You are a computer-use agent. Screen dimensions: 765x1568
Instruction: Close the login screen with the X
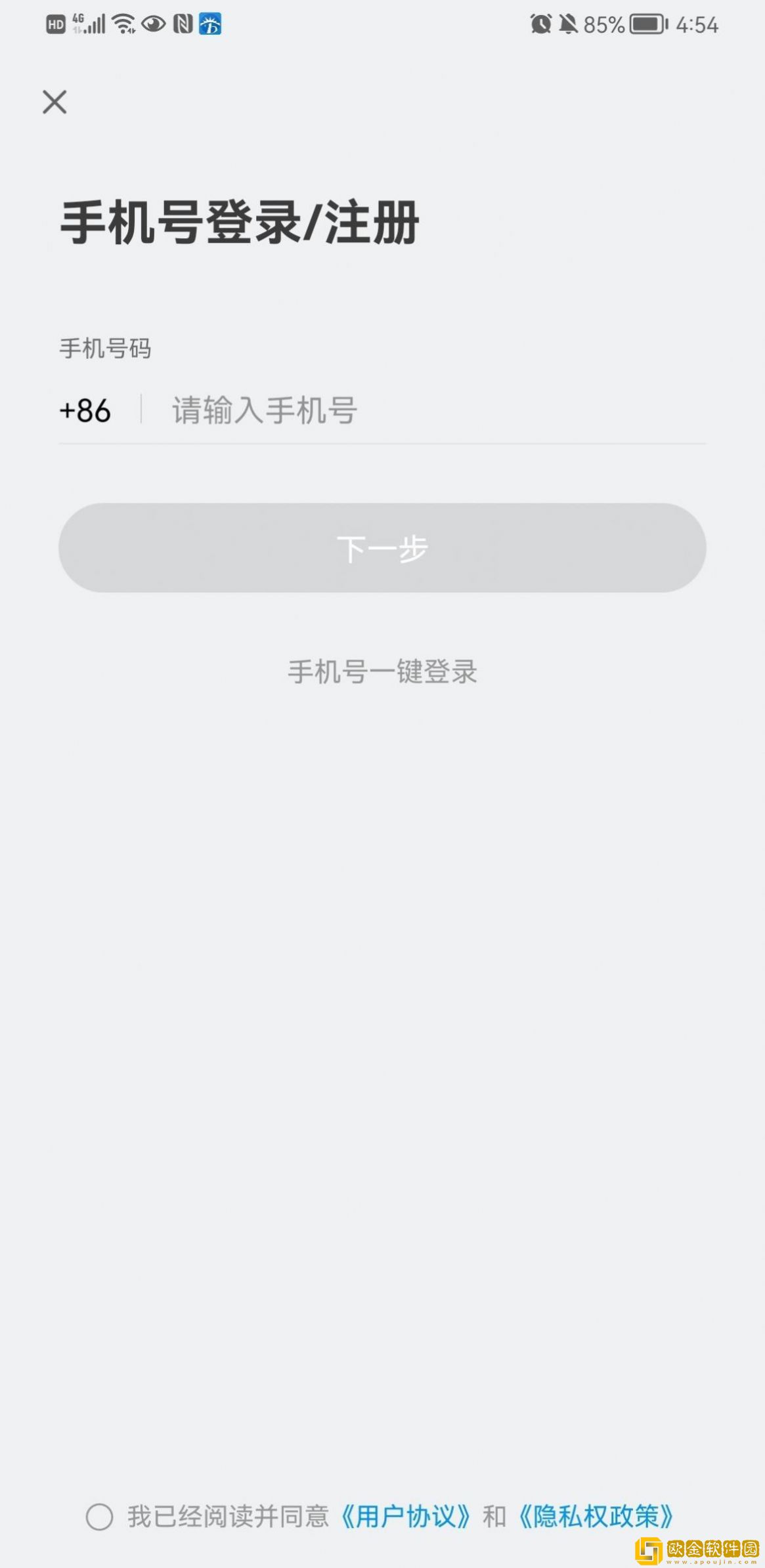[55, 102]
